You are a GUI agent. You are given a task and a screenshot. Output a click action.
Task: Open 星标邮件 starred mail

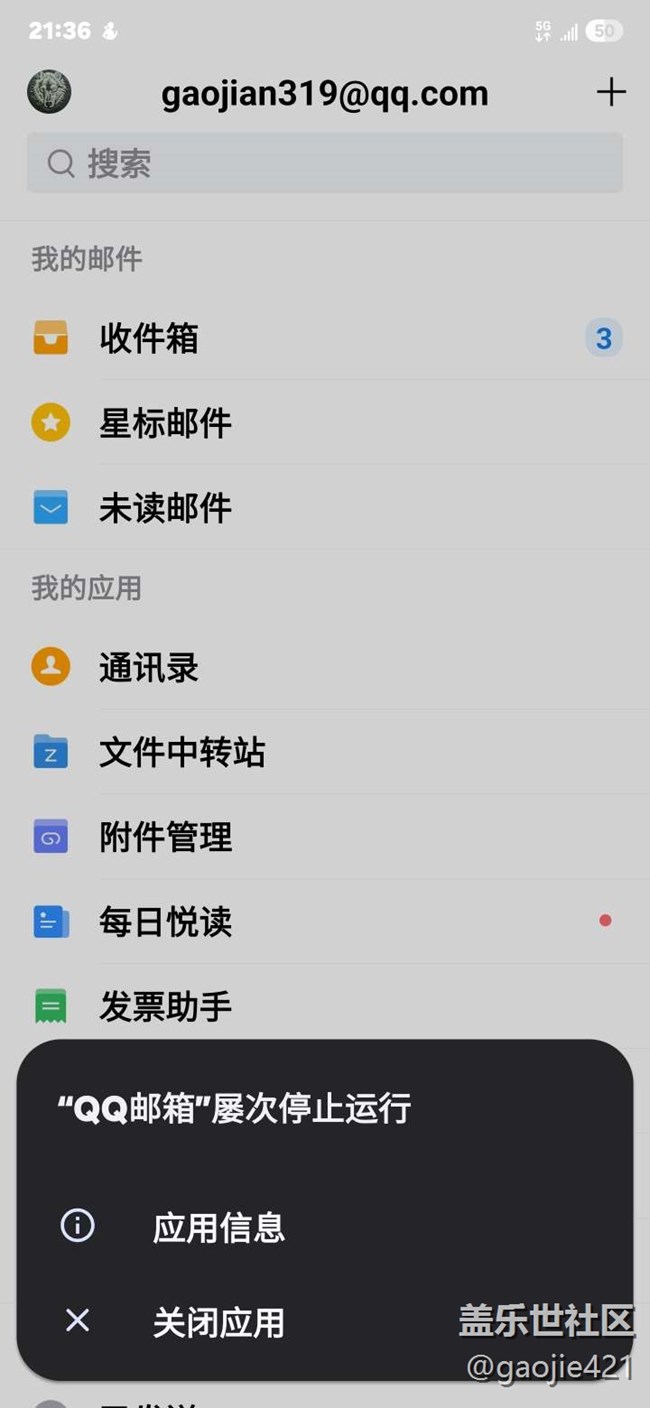tap(165, 424)
